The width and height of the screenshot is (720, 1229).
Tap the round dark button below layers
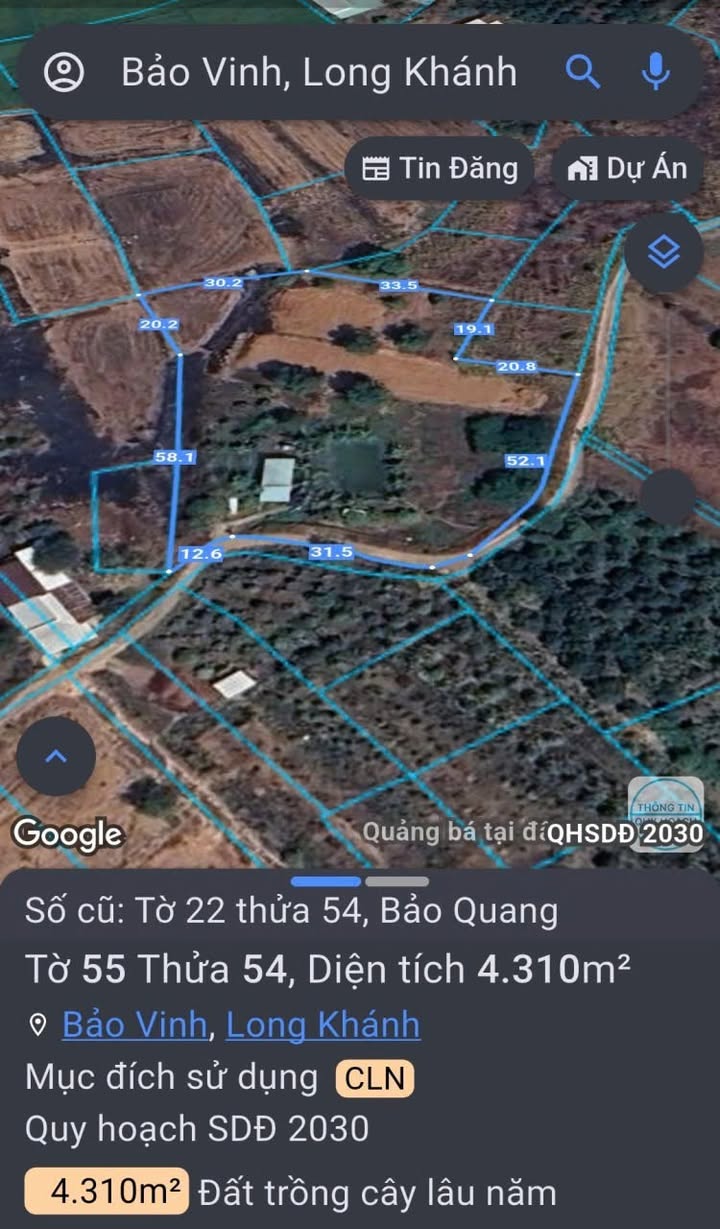(668, 497)
